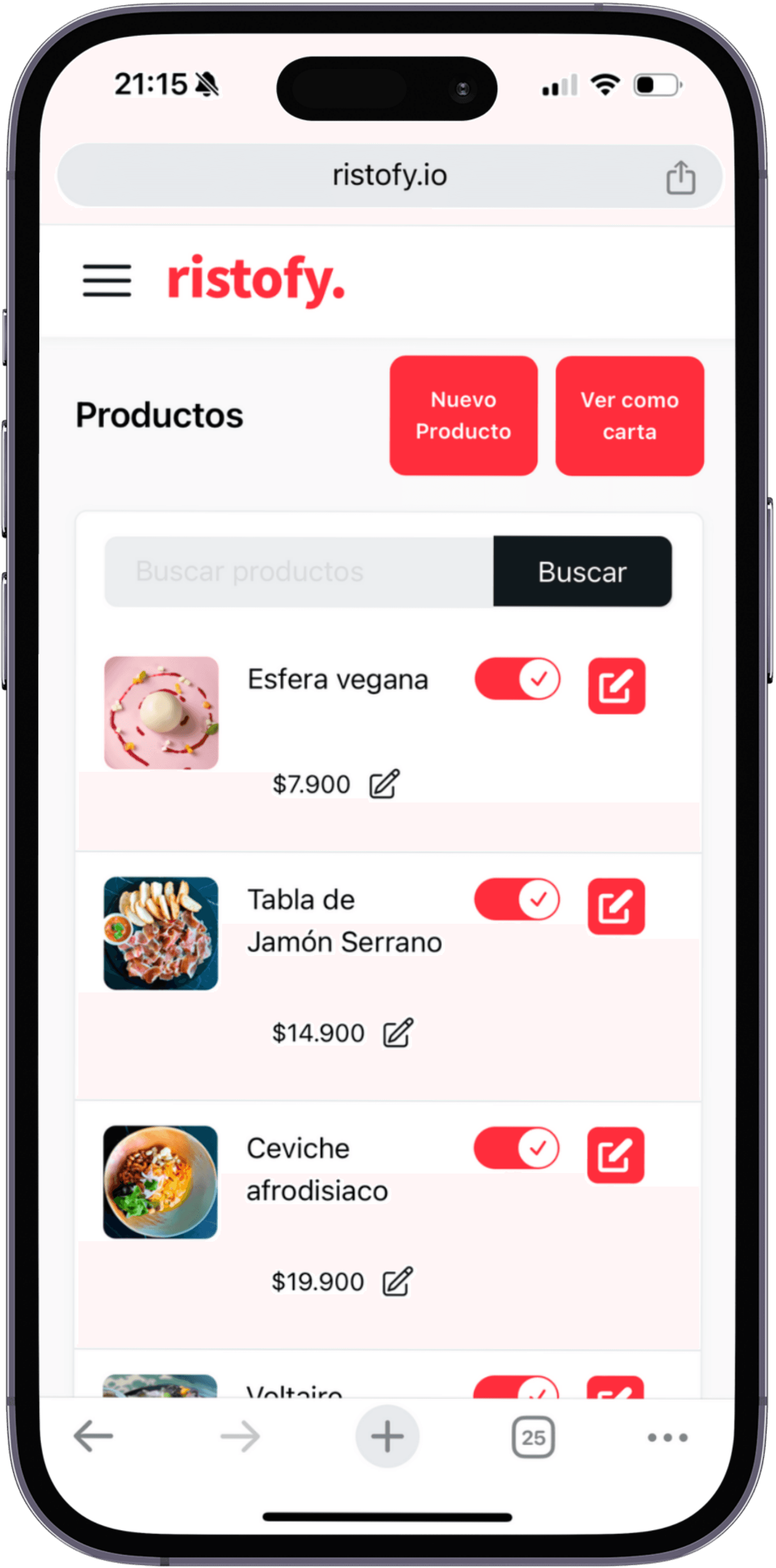This screenshot has height=1568, width=776.
Task: Disable the Esfera vegana toggle
Action: 517,679
